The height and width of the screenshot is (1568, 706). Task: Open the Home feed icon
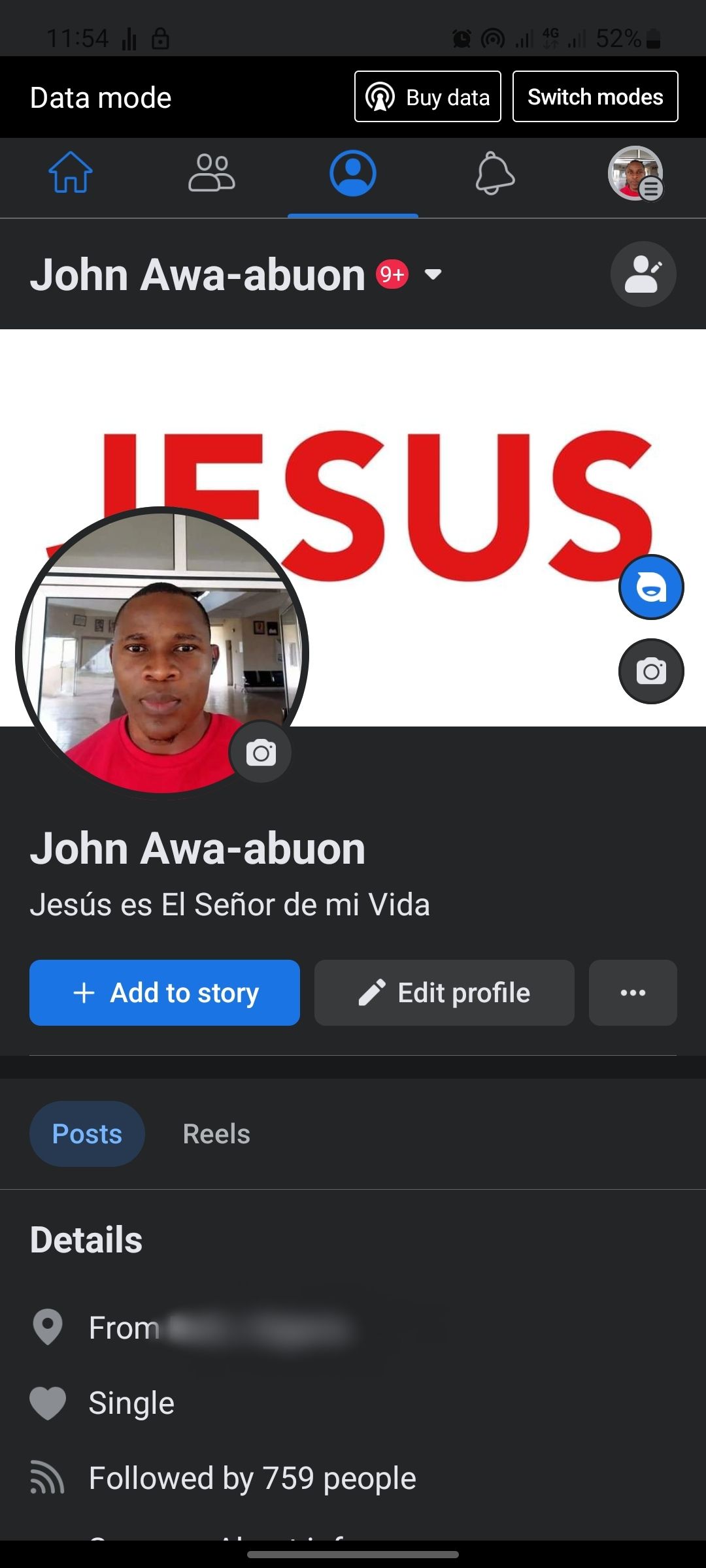click(x=70, y=174)
